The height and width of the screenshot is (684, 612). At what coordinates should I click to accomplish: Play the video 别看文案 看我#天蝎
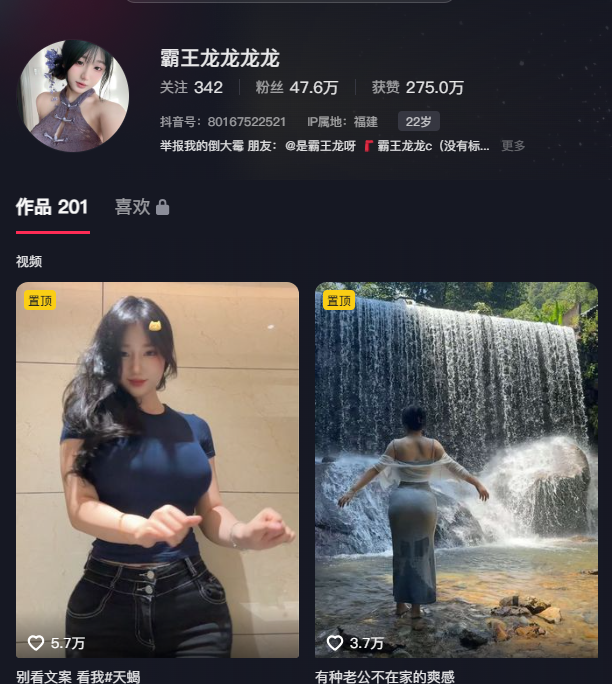coord(157,470)
